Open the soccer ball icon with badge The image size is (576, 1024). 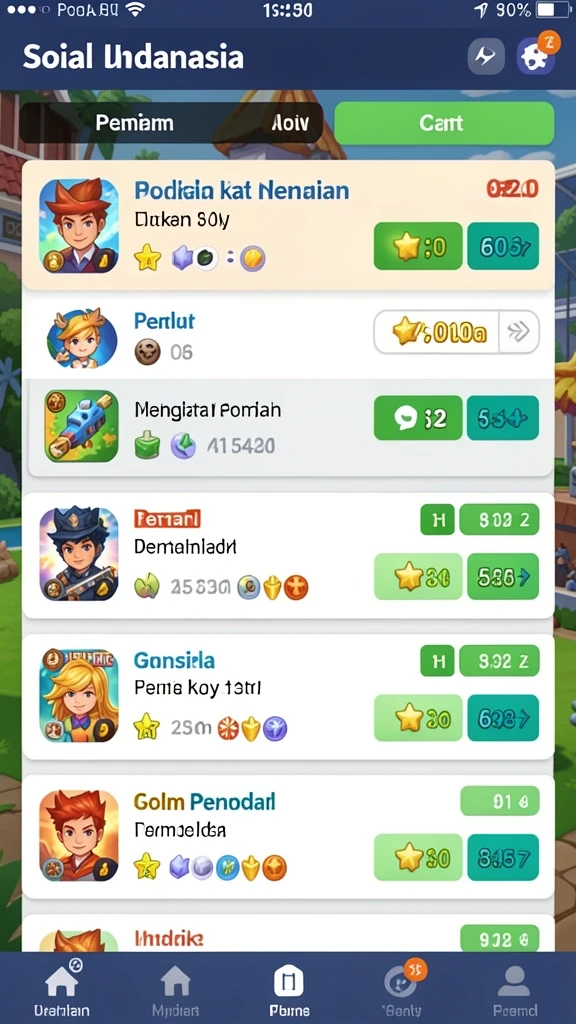[536, 57]
